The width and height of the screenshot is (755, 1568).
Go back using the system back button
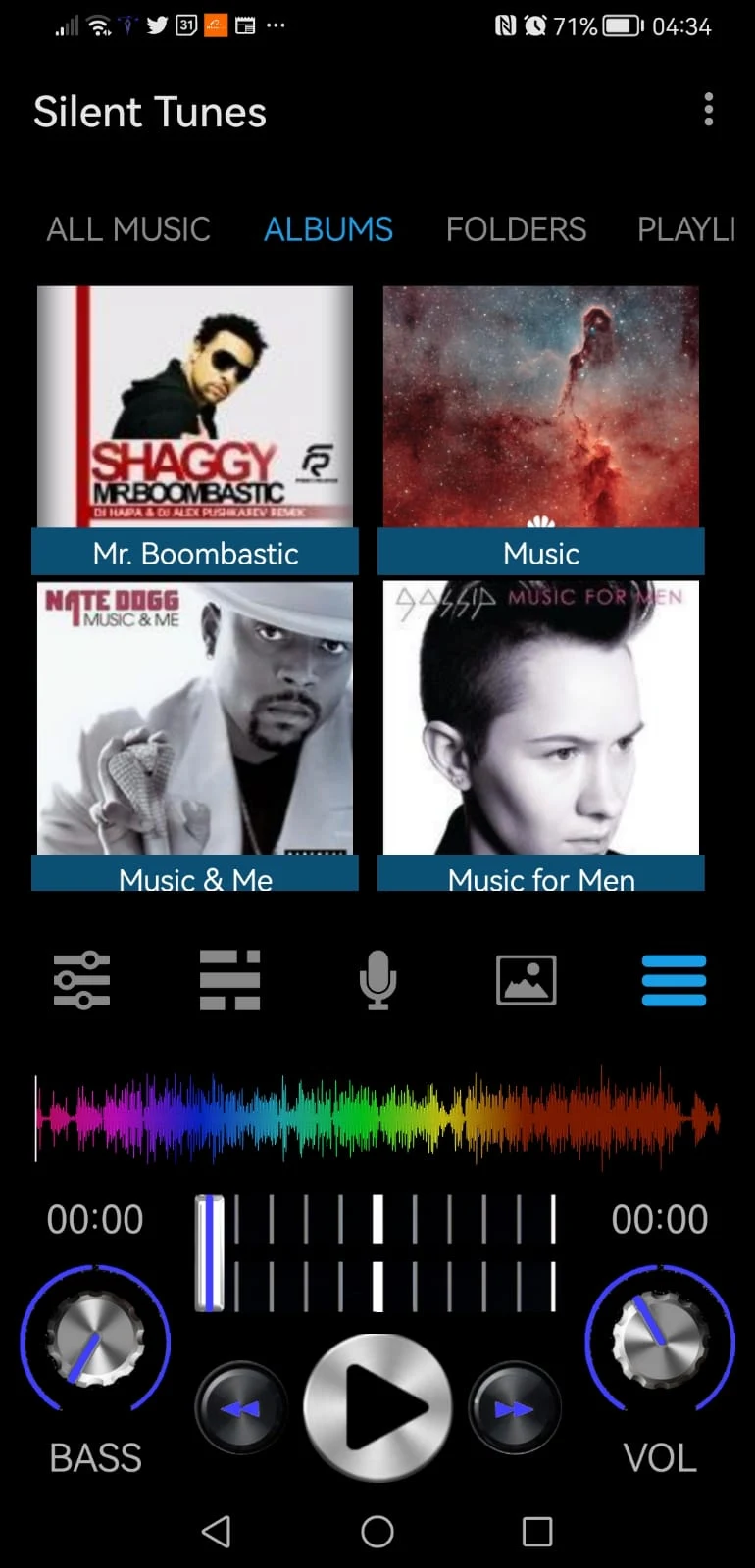(x=216, y=1531)
